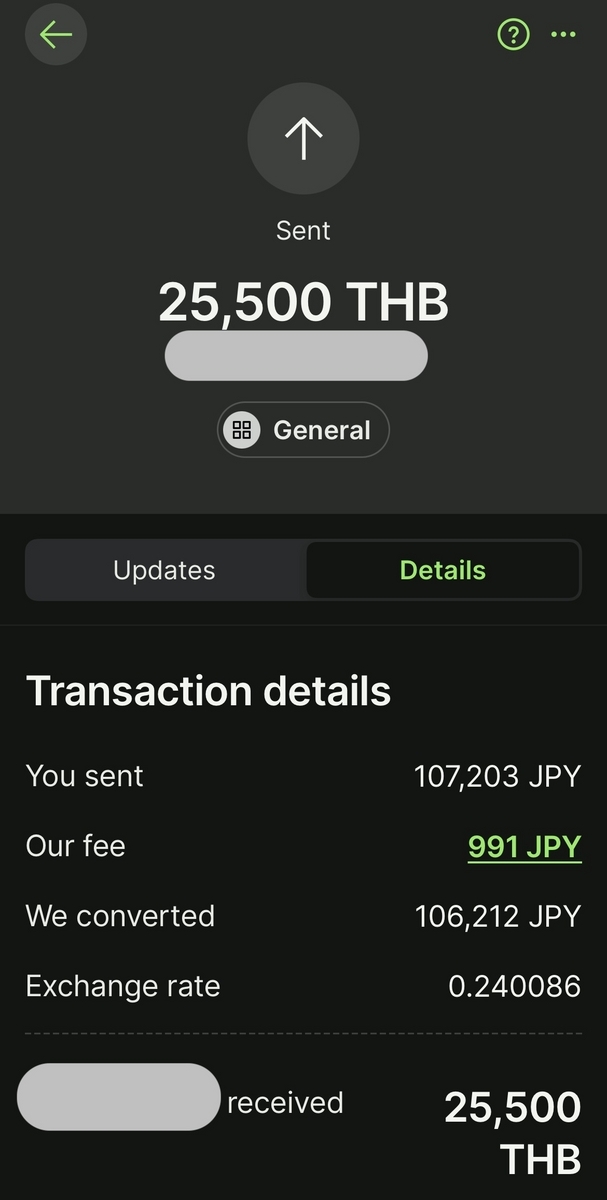Go back using the arrow button
Screen dimensions: 607x1200
(x=56, y=35)
